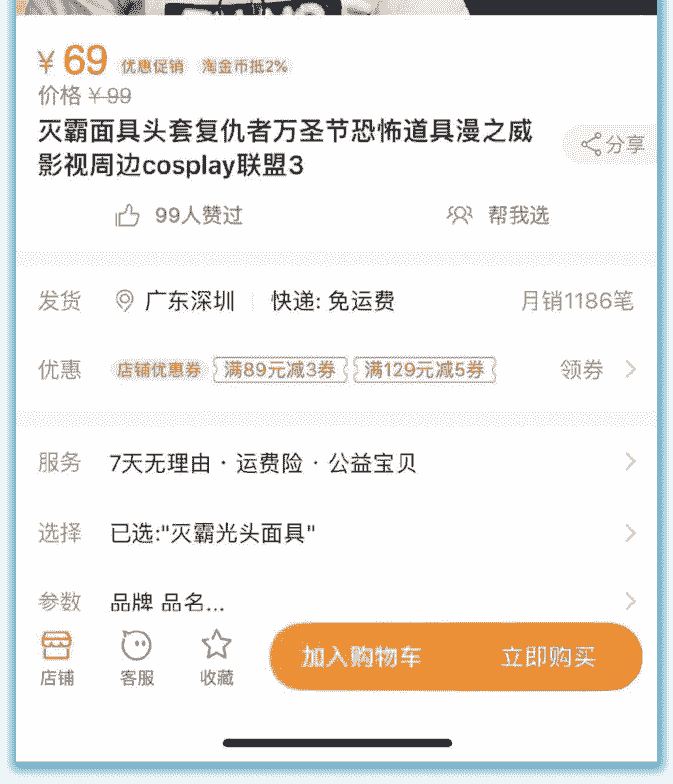Viewport: 673px width, 784px height.
Task: Open 领券 to claim coupons
Action: tap(597, 370)
